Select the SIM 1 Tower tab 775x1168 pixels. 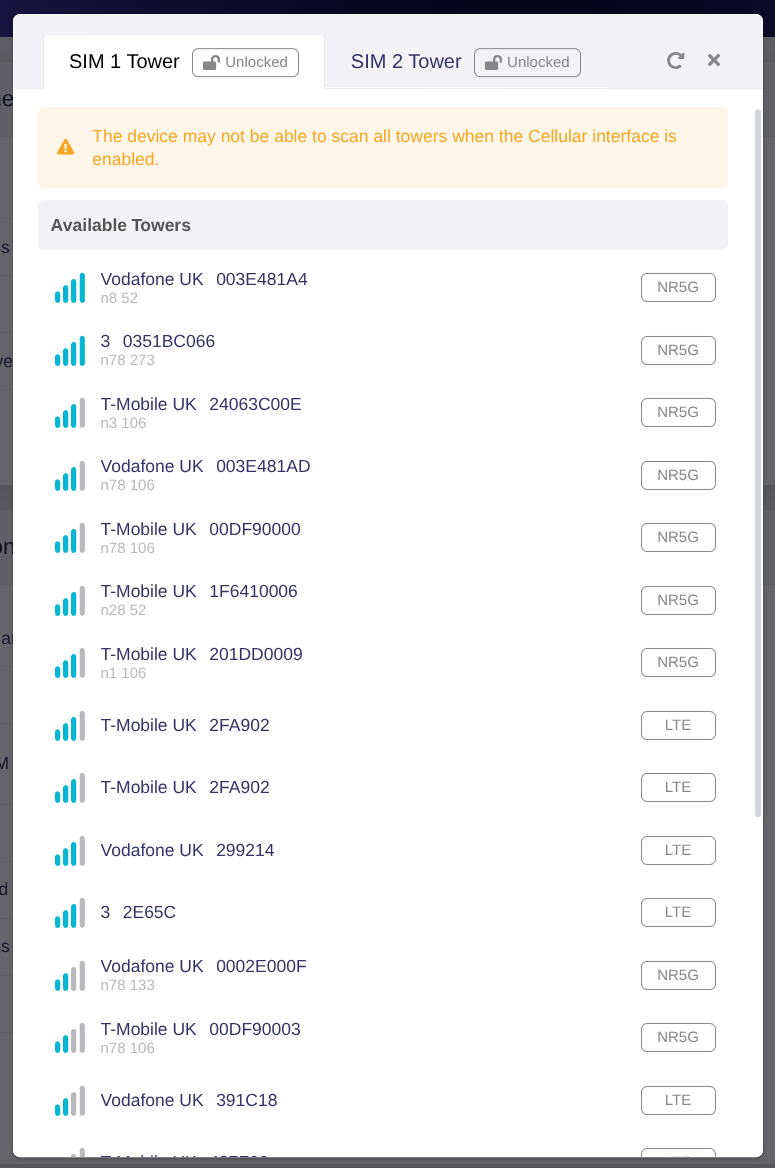coord(124,62)
